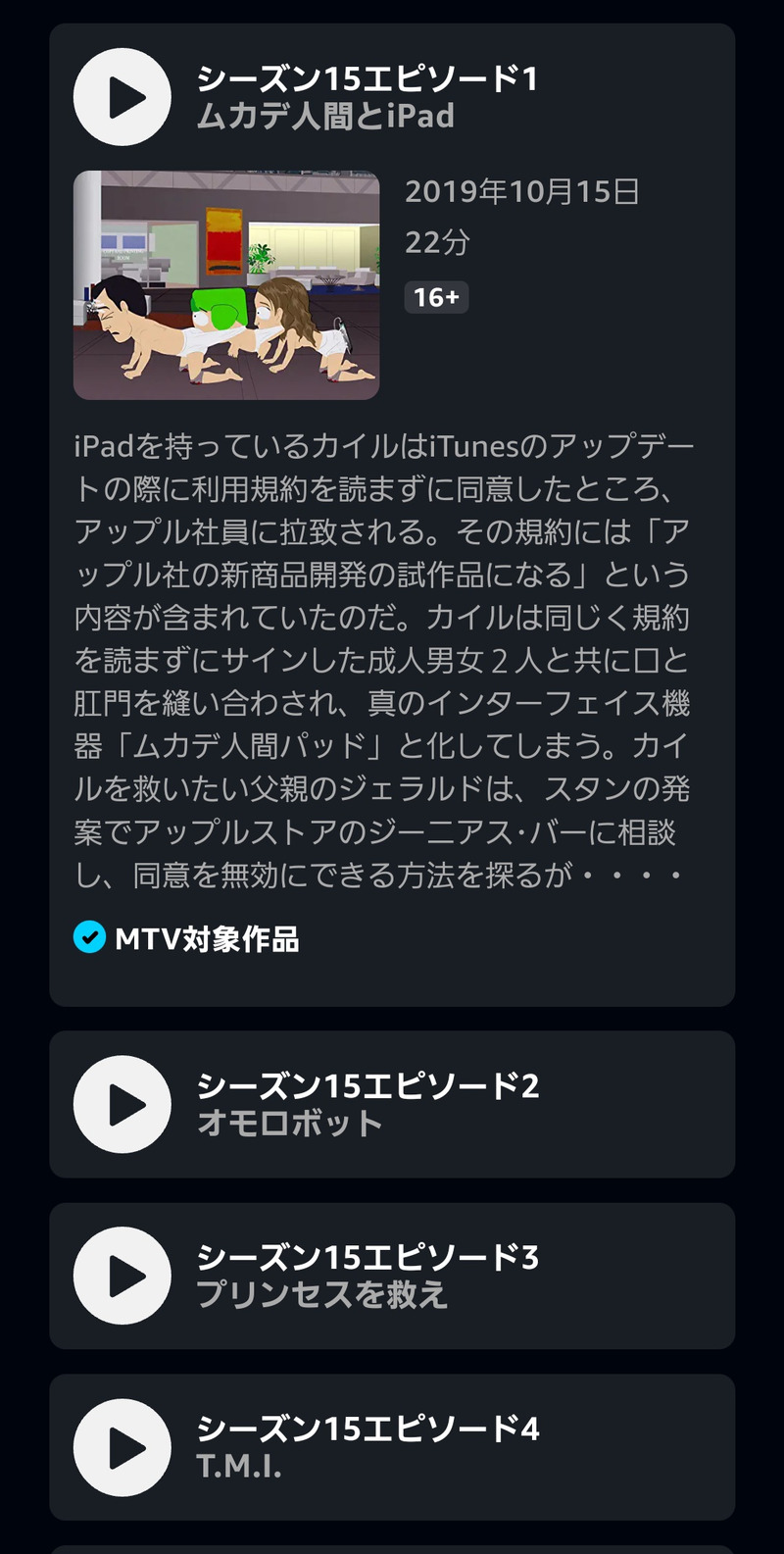
Task: Play Season 15 Episode 3 プリンセスを救え
Action: tap(122, 1276)
